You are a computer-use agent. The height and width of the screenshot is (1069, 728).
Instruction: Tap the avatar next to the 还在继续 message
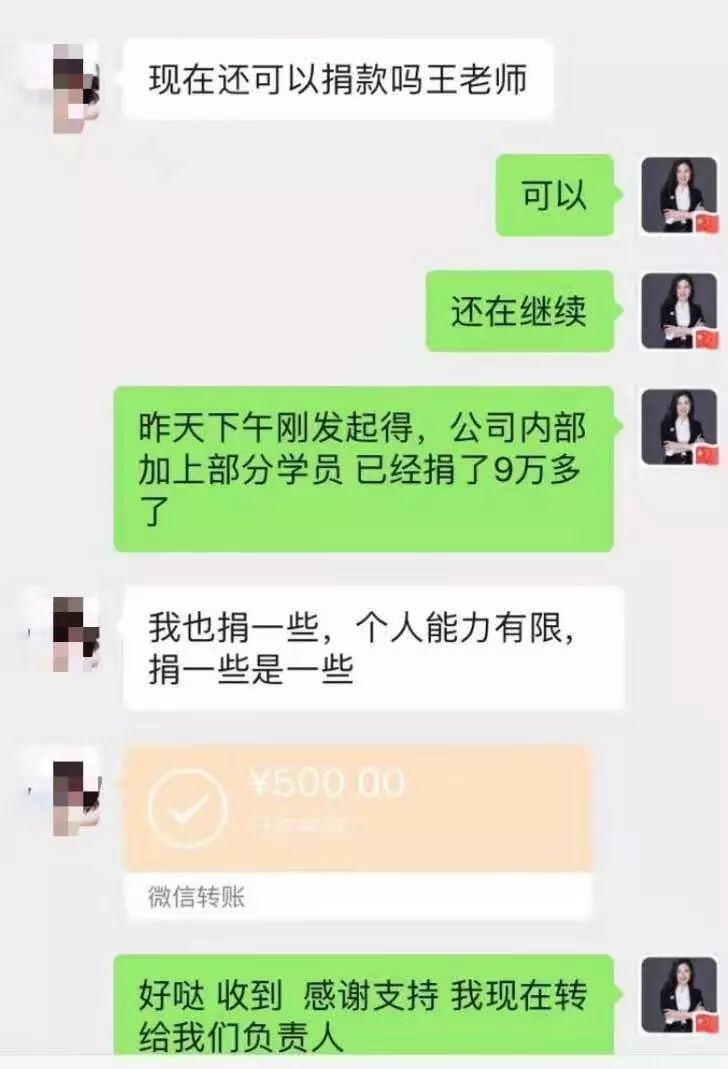pos(679,311)
